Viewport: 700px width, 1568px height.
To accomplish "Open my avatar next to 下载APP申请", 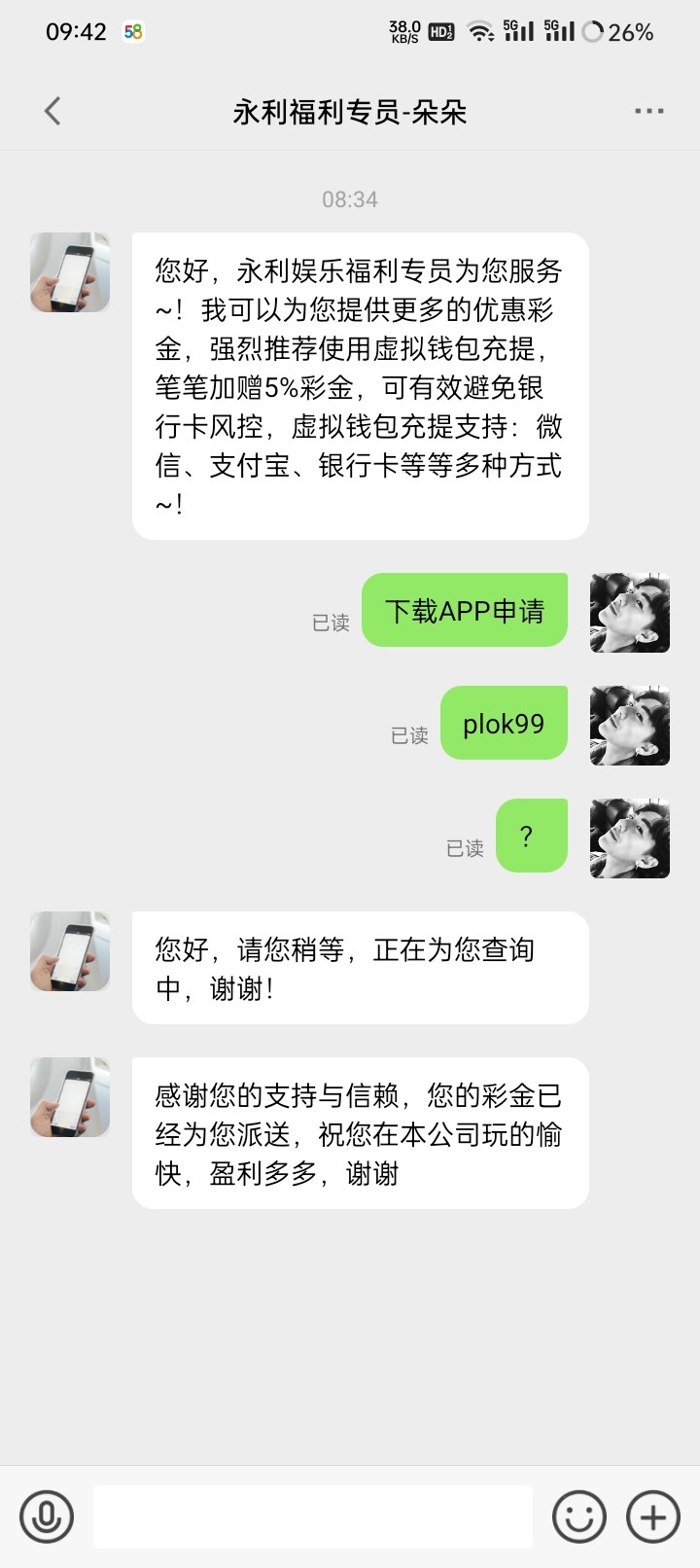I will click(x=629, y=613).
